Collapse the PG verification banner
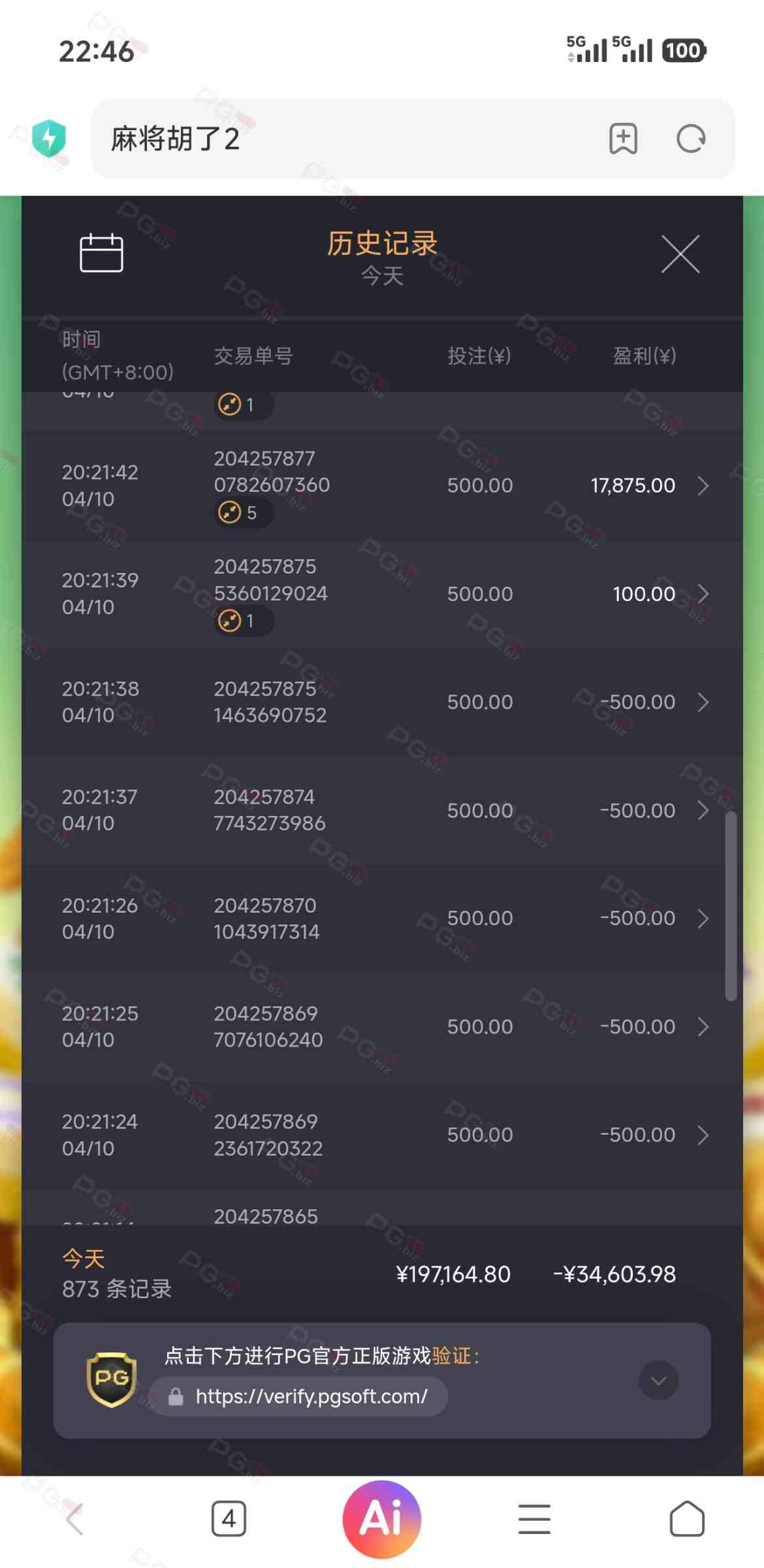764x1568 pixels. point(658,1380)
